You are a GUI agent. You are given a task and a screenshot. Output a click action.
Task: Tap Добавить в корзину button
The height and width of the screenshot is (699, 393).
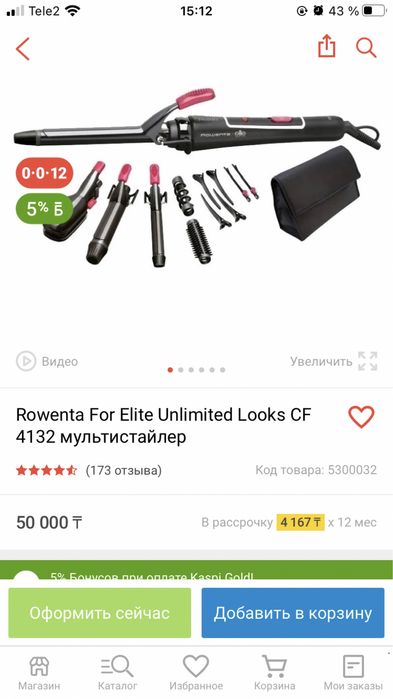(x=293, y=613)
